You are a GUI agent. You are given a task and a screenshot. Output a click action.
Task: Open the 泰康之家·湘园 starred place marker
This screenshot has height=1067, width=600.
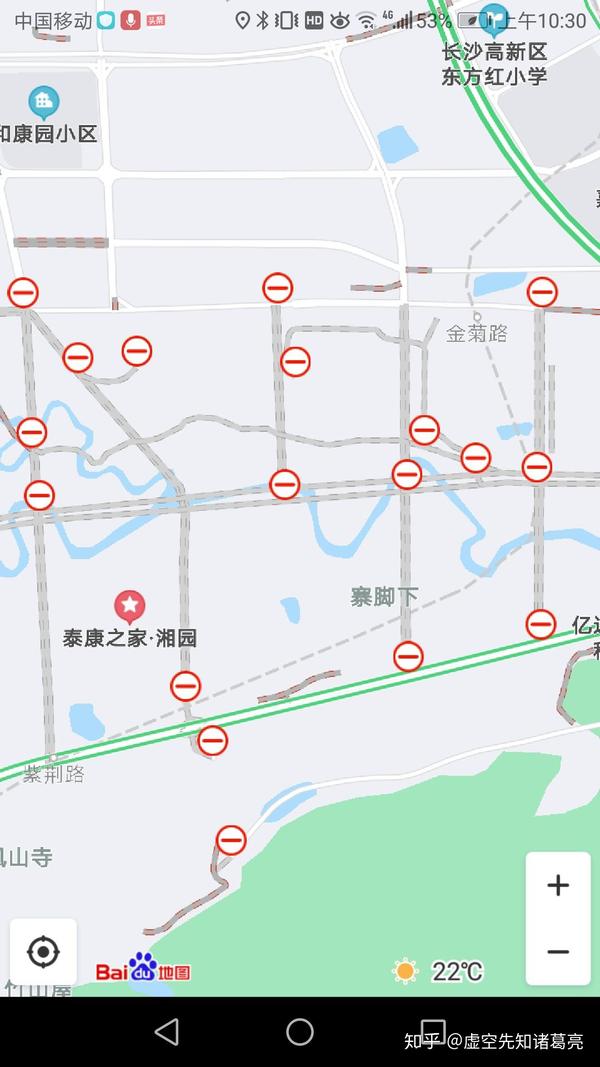(x=129, y=606)
